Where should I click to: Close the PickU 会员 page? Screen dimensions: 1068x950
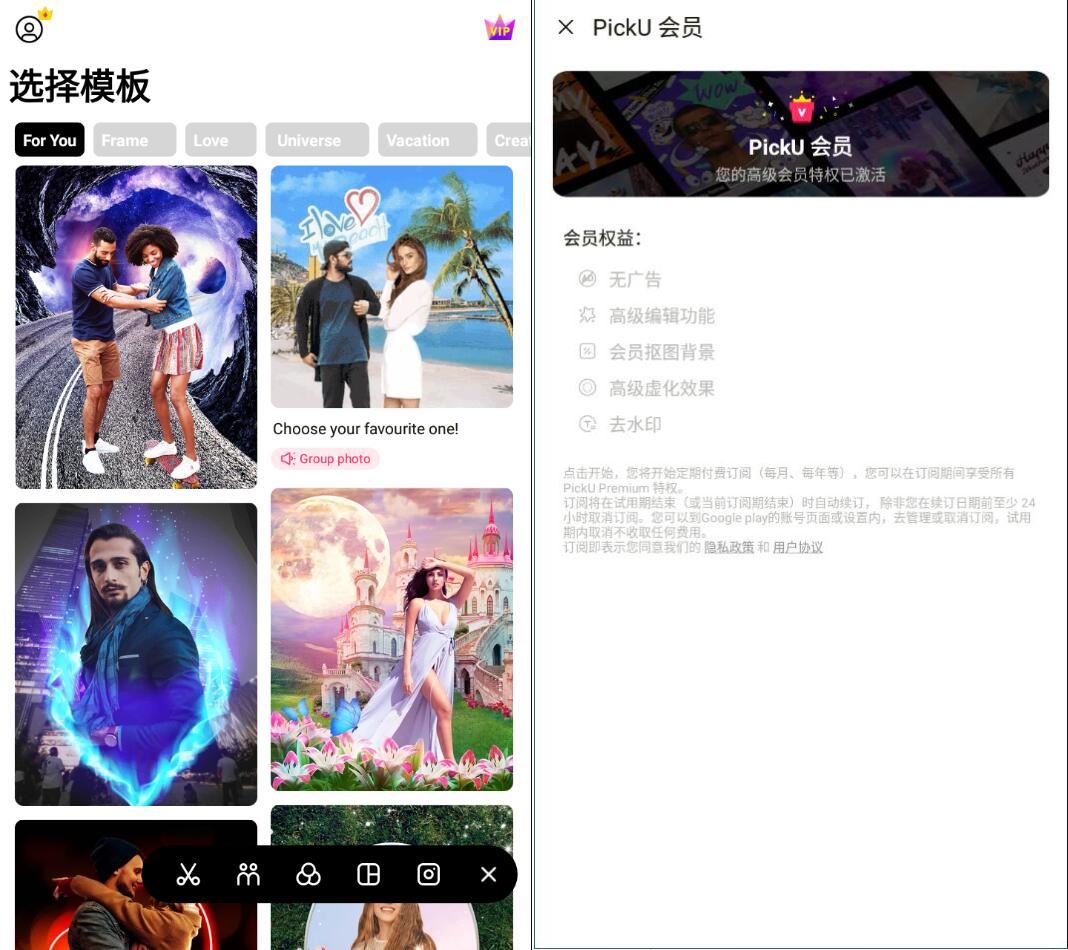click(x=566, y=27)
